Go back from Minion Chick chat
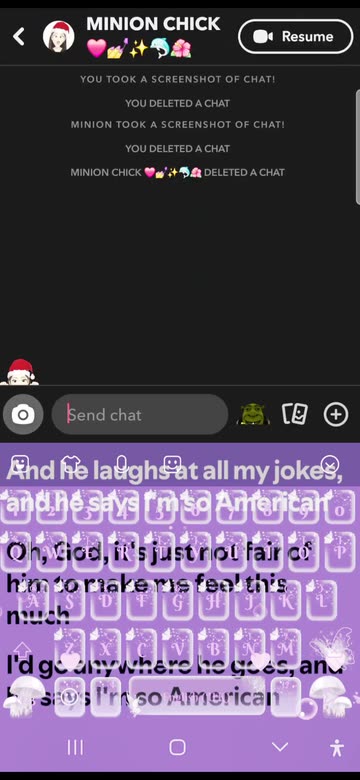This screenshot has width=360, height=780. click(19, 36)
